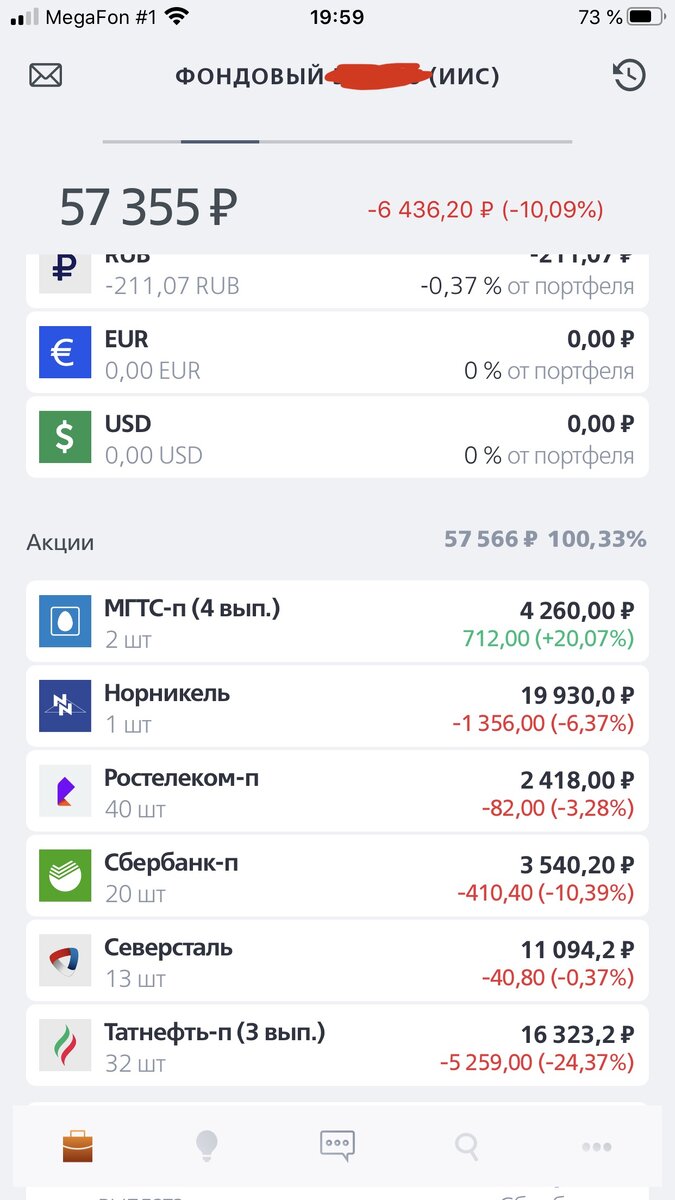The image size is (675, 1200).
Task: View the Ростелеком-п stock details
Action: pyautogui.click(x=337, y=791)
